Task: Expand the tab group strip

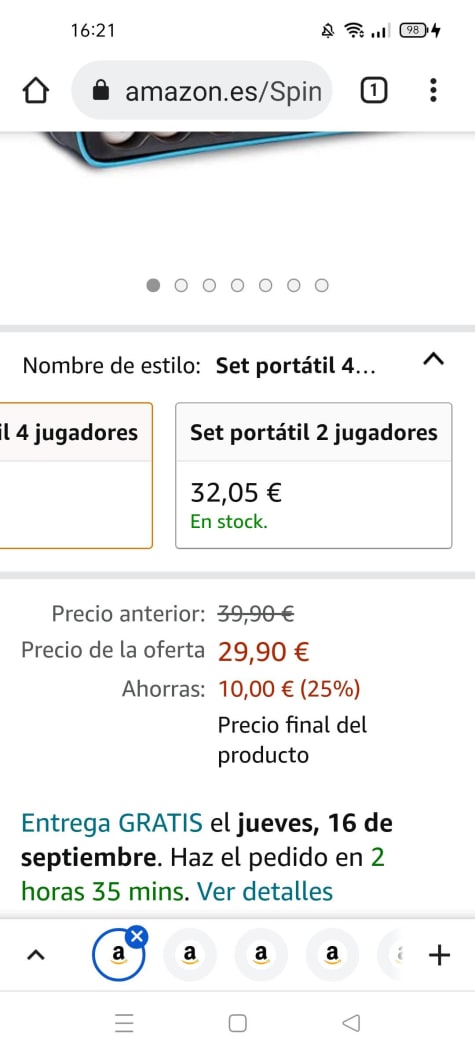Action: coord(36,954)
